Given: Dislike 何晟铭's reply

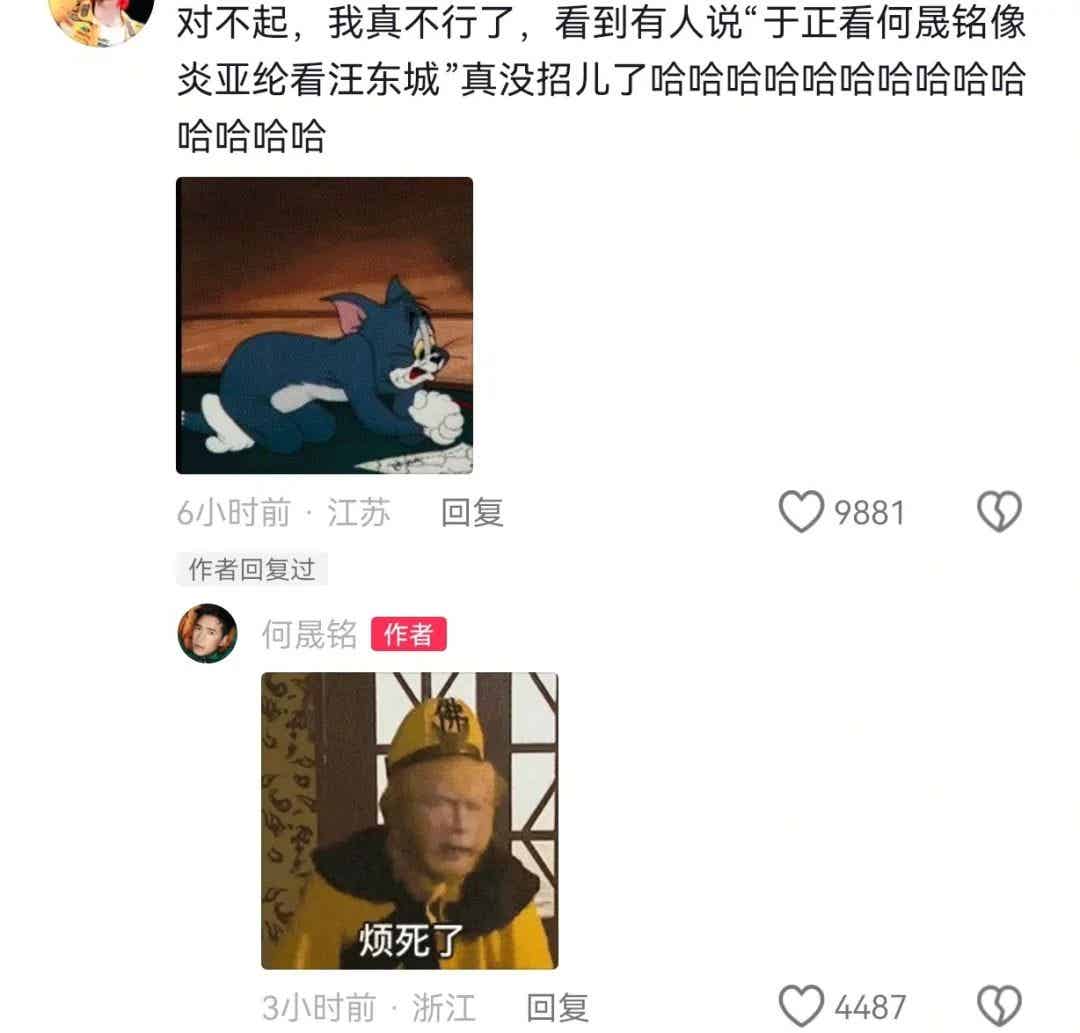Looking at the screenshot, I should tap(998, 1006).
